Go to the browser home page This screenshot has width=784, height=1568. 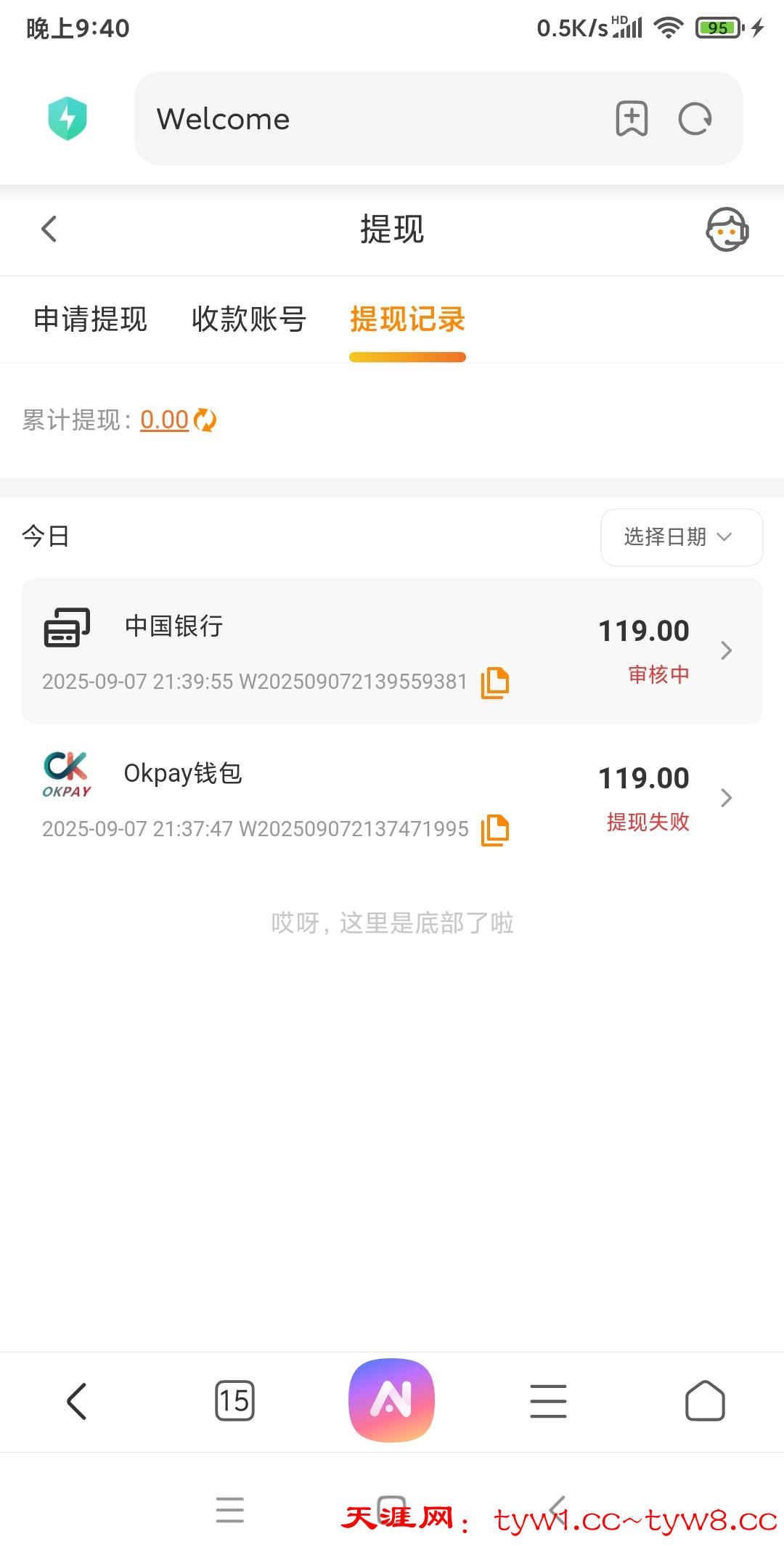click(705, 1401)
